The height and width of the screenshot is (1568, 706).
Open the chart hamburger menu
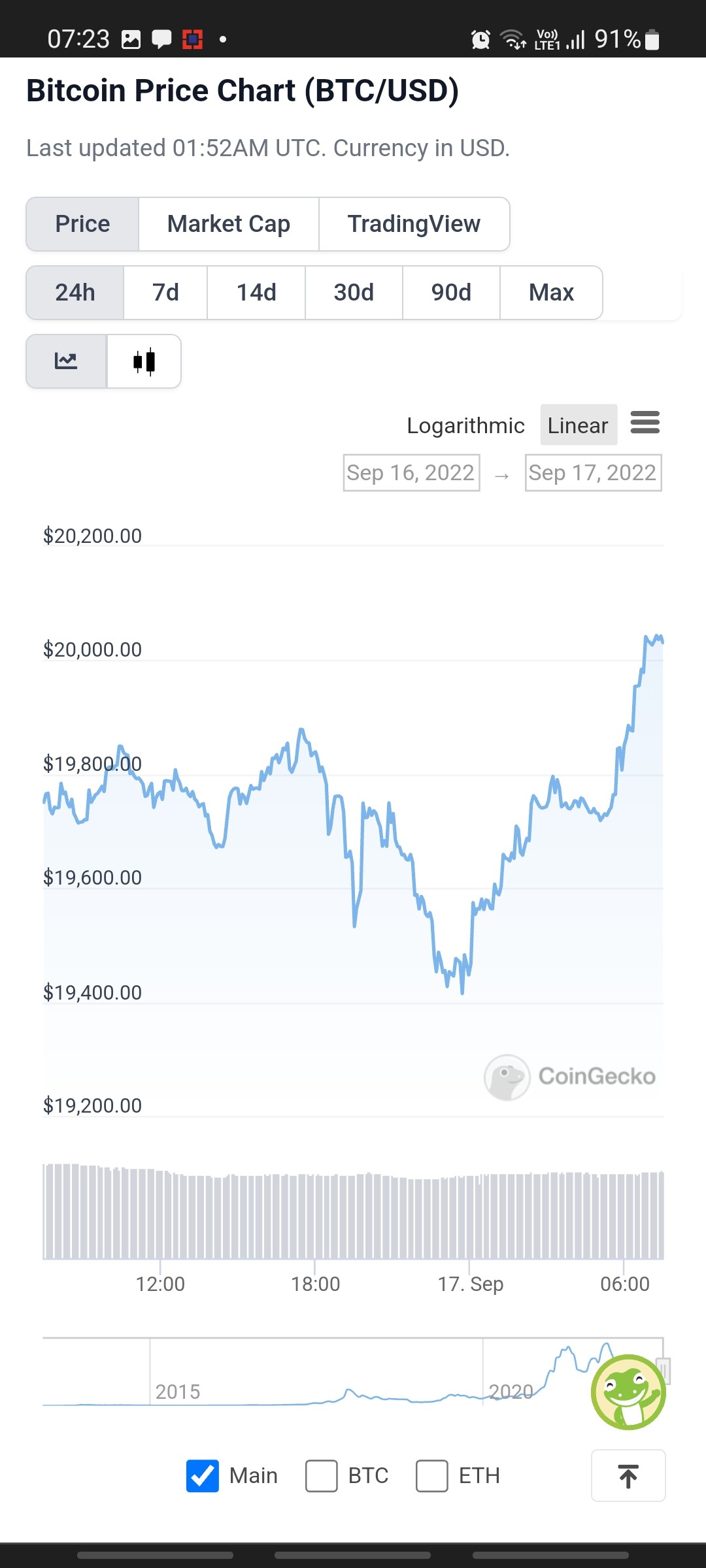click(645, 423)
